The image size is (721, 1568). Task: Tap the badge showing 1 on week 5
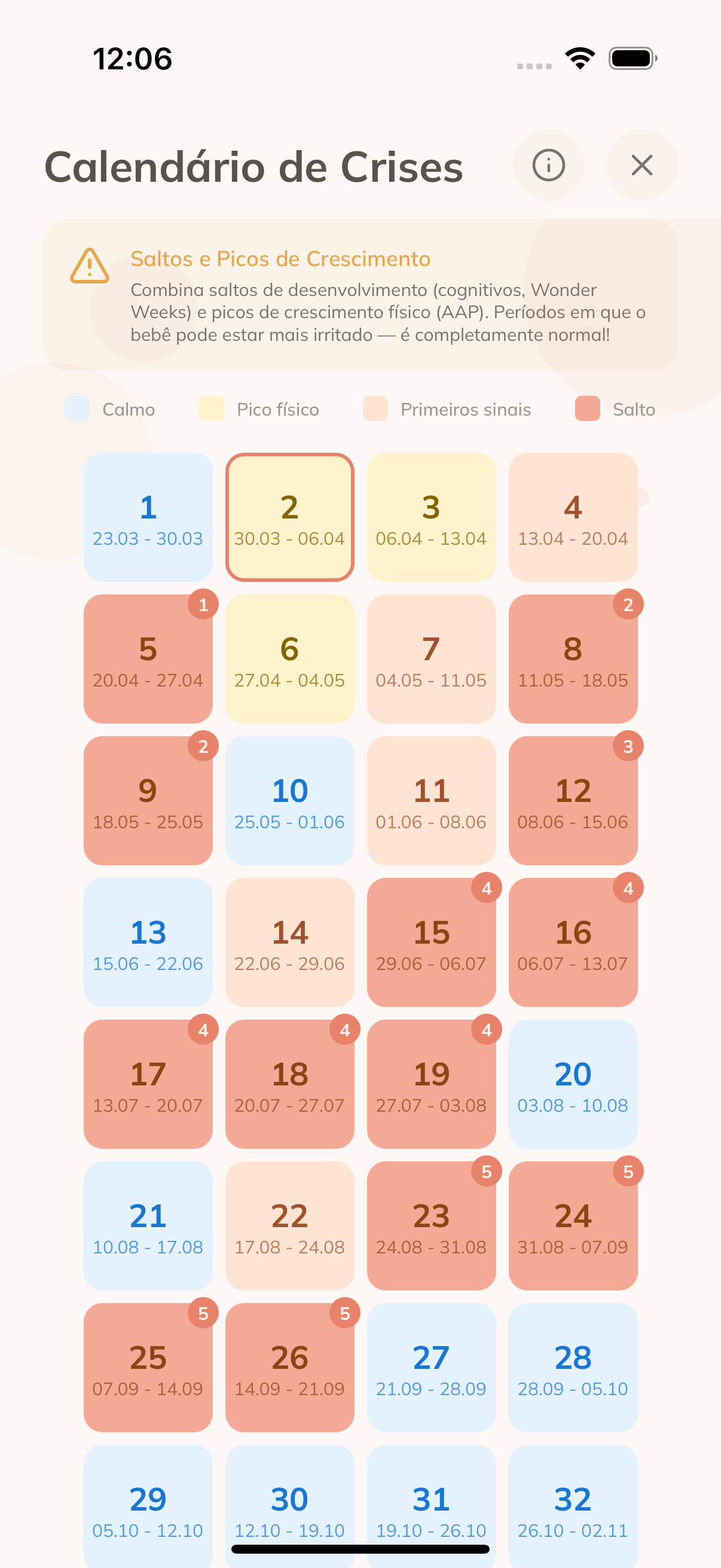203,604
